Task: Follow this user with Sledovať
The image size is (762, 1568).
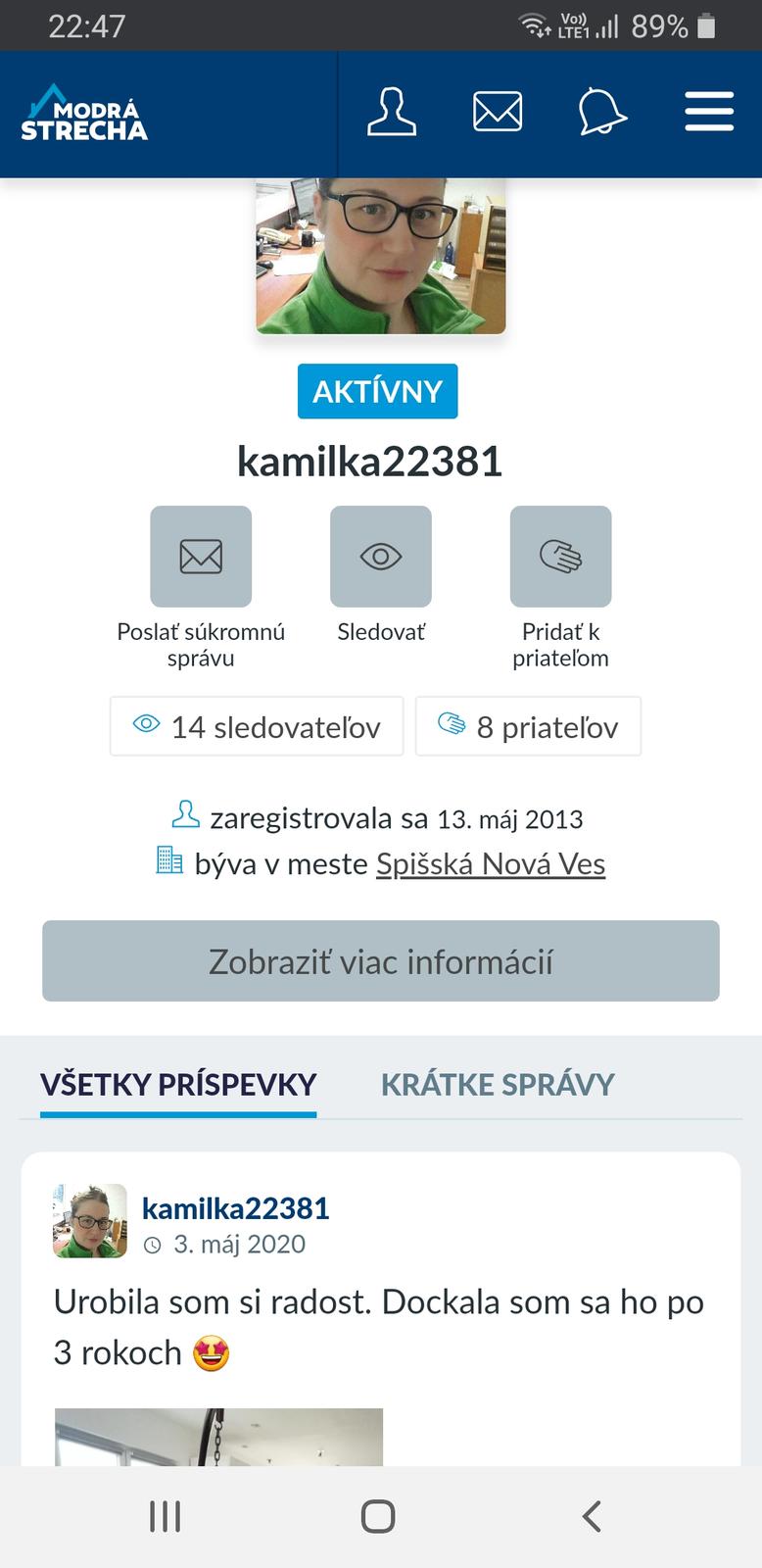Action: click(x=381, y=557)
